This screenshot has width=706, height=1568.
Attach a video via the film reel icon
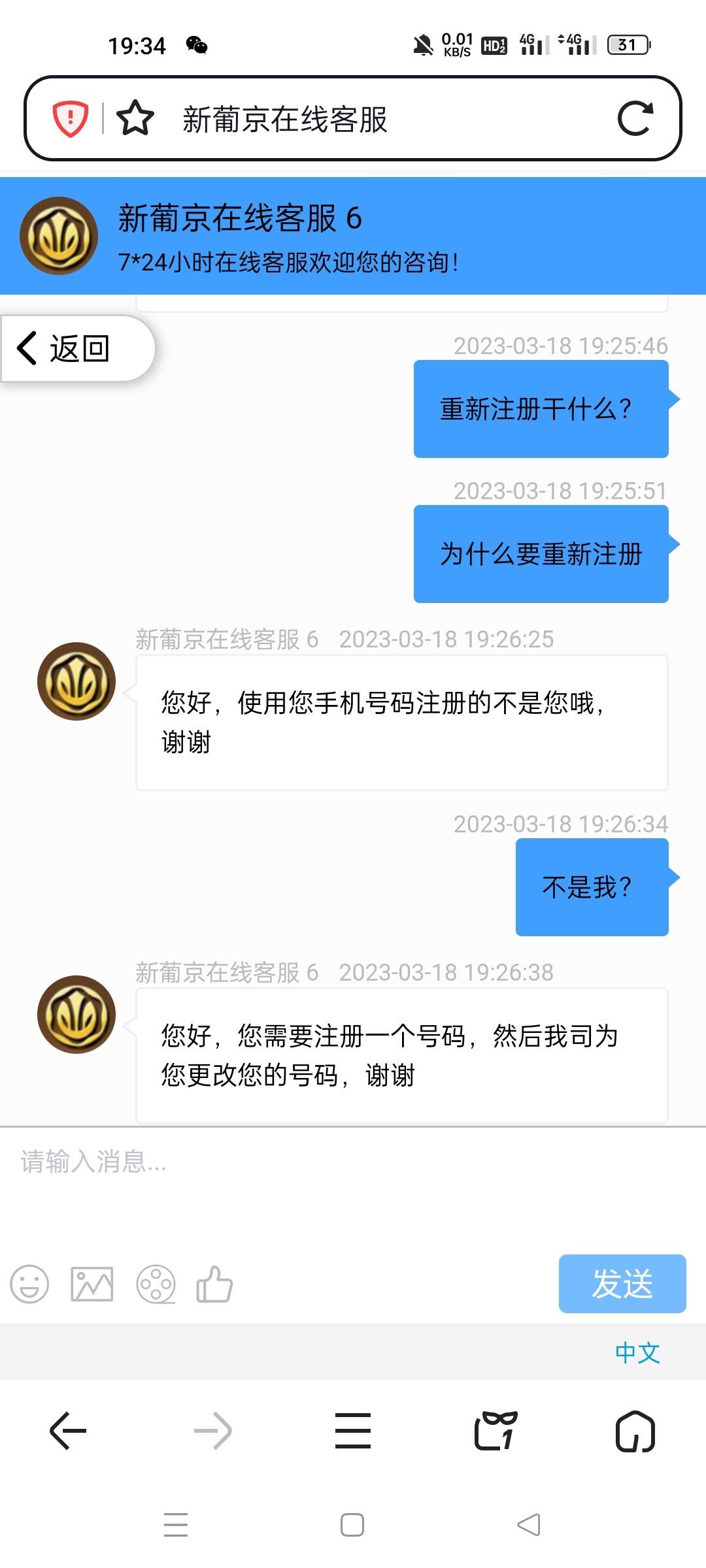[x=156, y=1284]
